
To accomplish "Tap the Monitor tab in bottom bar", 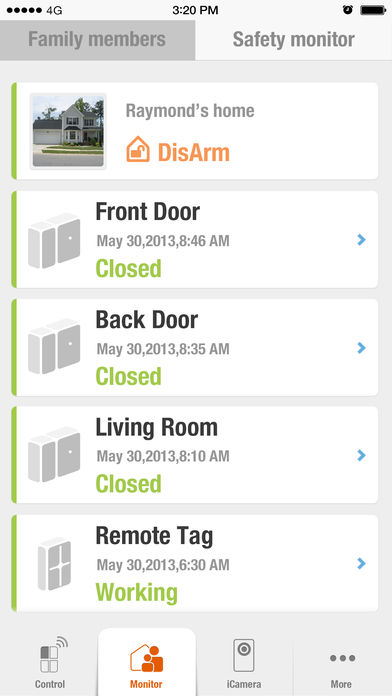I will coord(147,662).
